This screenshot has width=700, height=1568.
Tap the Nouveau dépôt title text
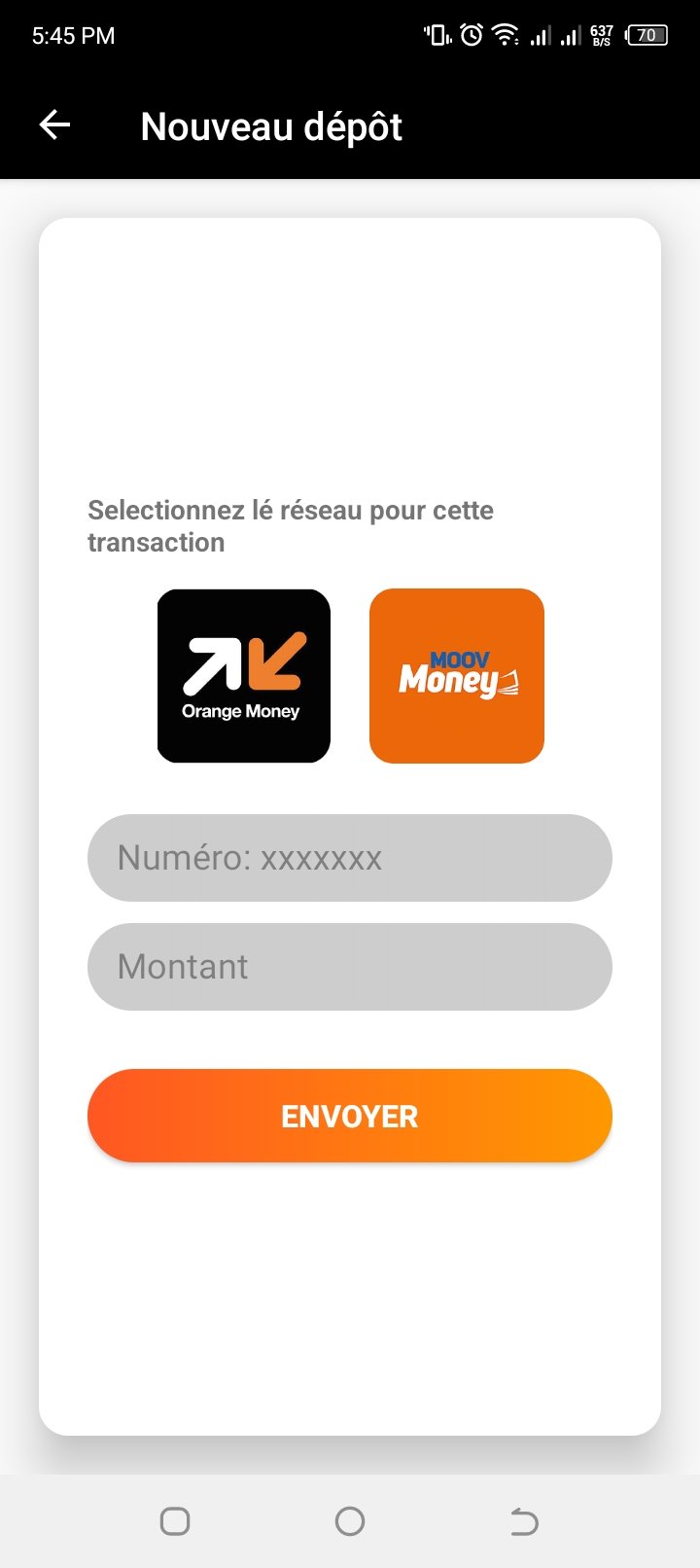[271, 125]
